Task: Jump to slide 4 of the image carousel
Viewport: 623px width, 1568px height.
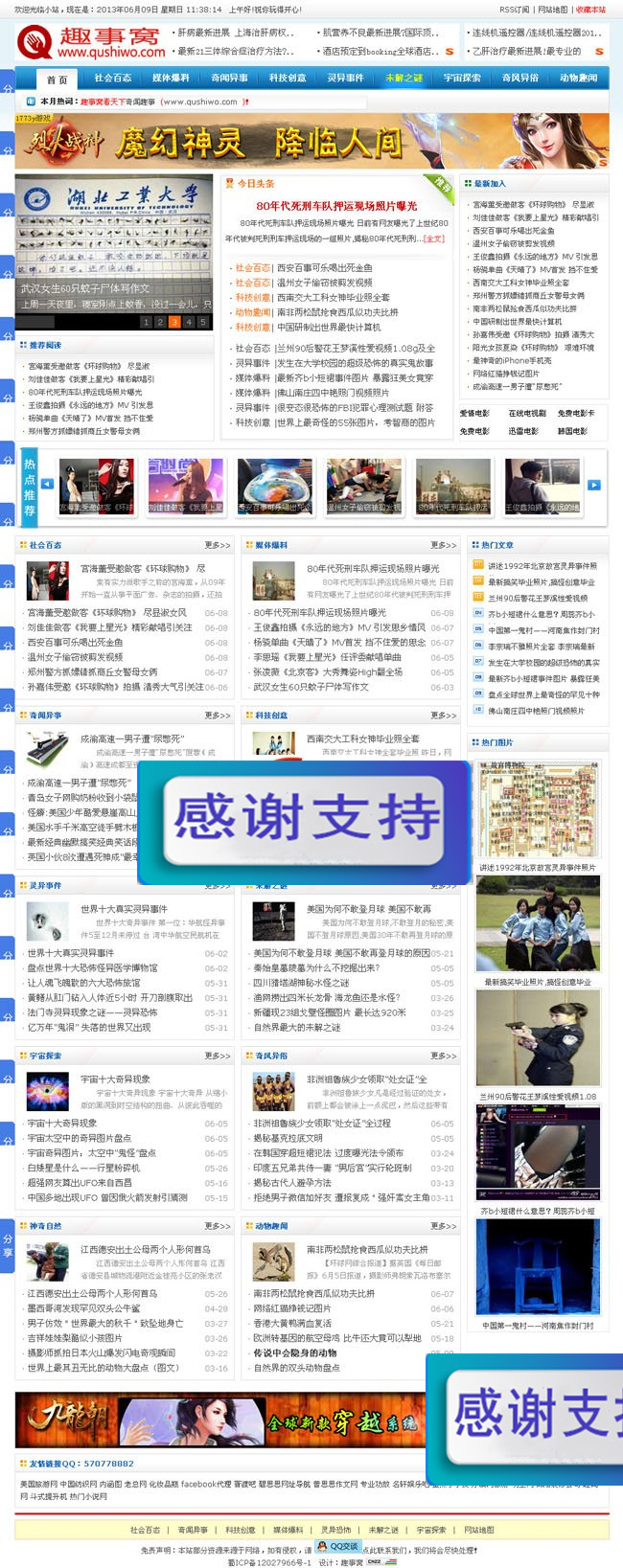Action: (x=189, y=322)
